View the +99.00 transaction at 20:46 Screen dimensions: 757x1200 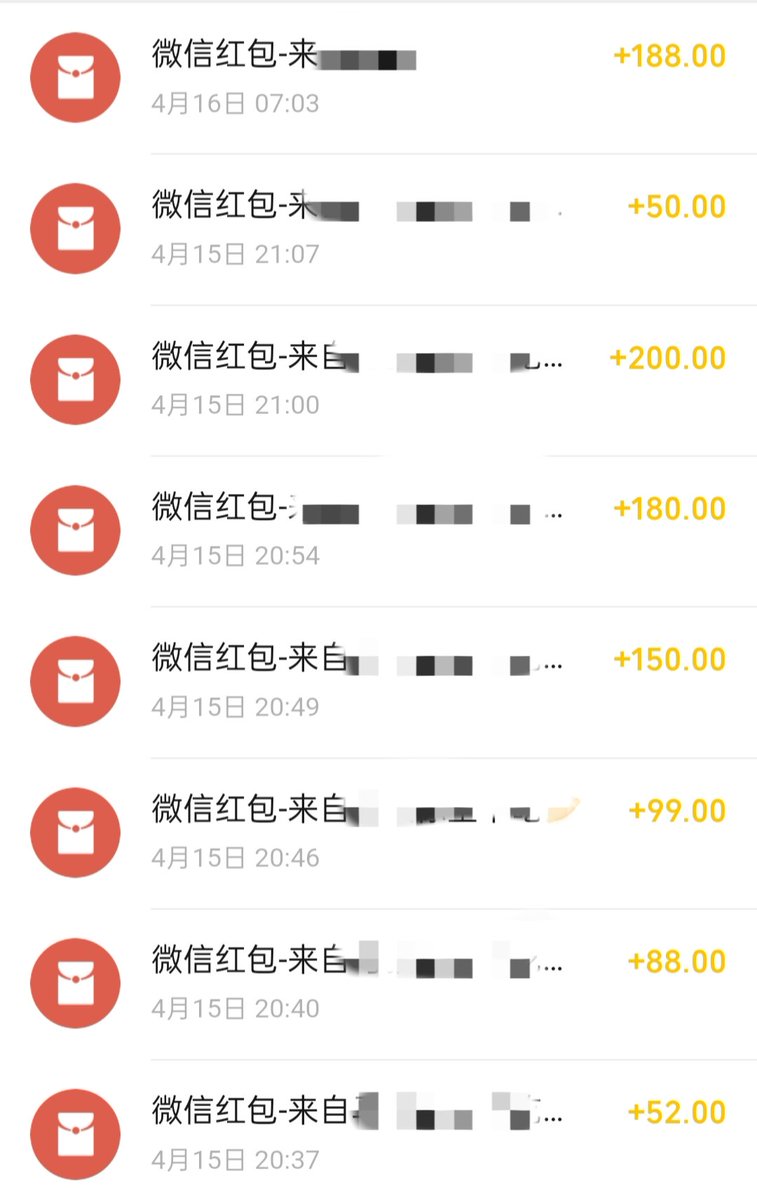tap(378, 833)
